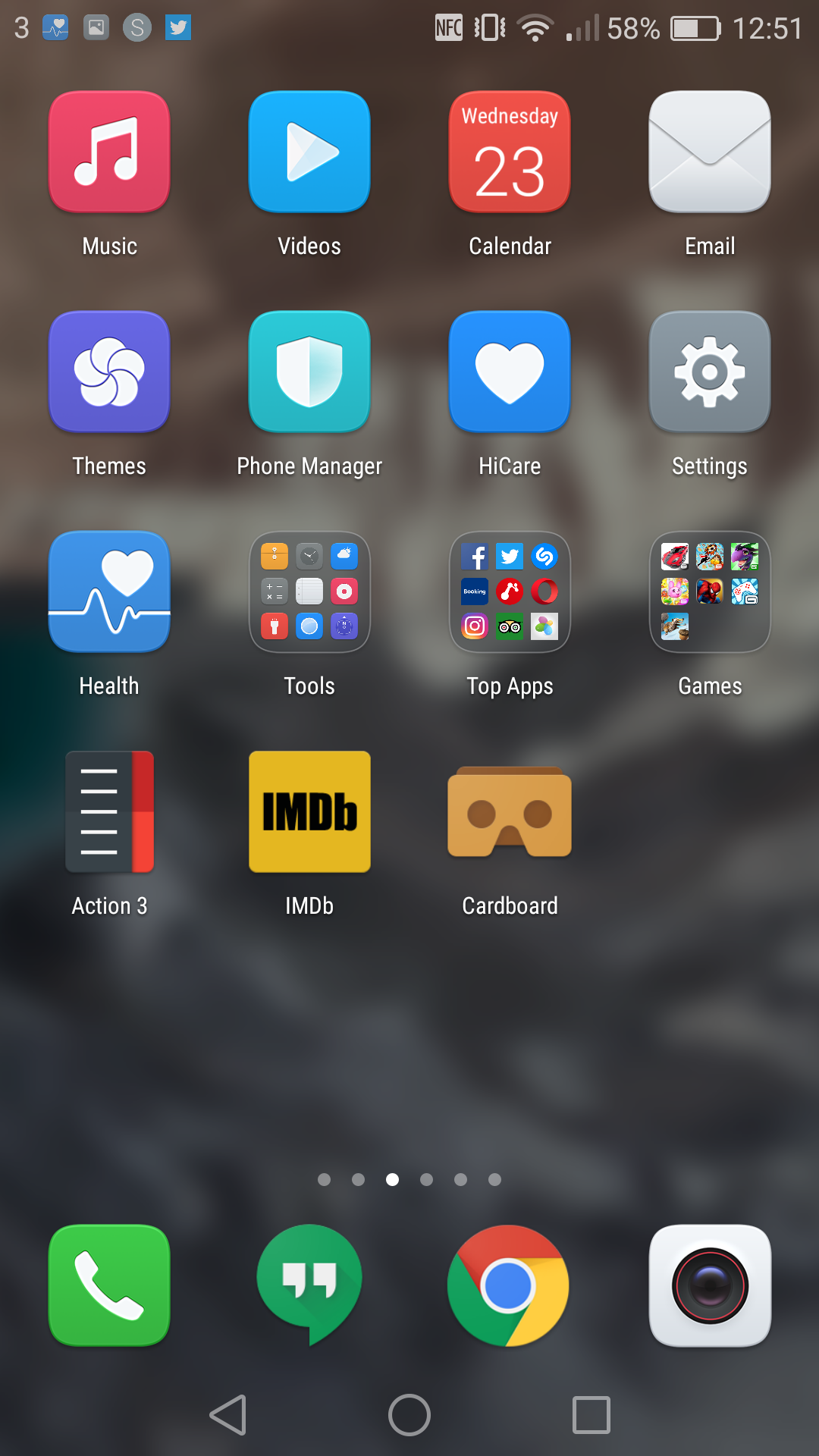Screen dimensions: 819x1456
Task: Open Hangouts from the dock
Action: pyautogui.click(x=309, y=1285)
